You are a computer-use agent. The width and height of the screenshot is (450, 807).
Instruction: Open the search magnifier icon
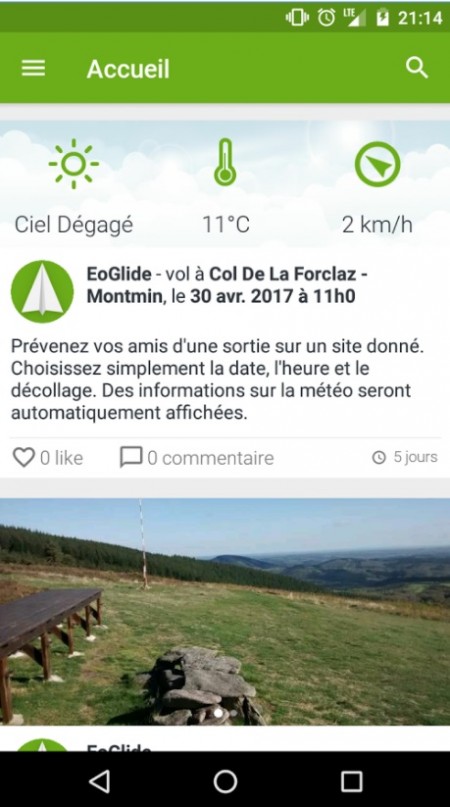pyautogui.click(x=417, y=67)
